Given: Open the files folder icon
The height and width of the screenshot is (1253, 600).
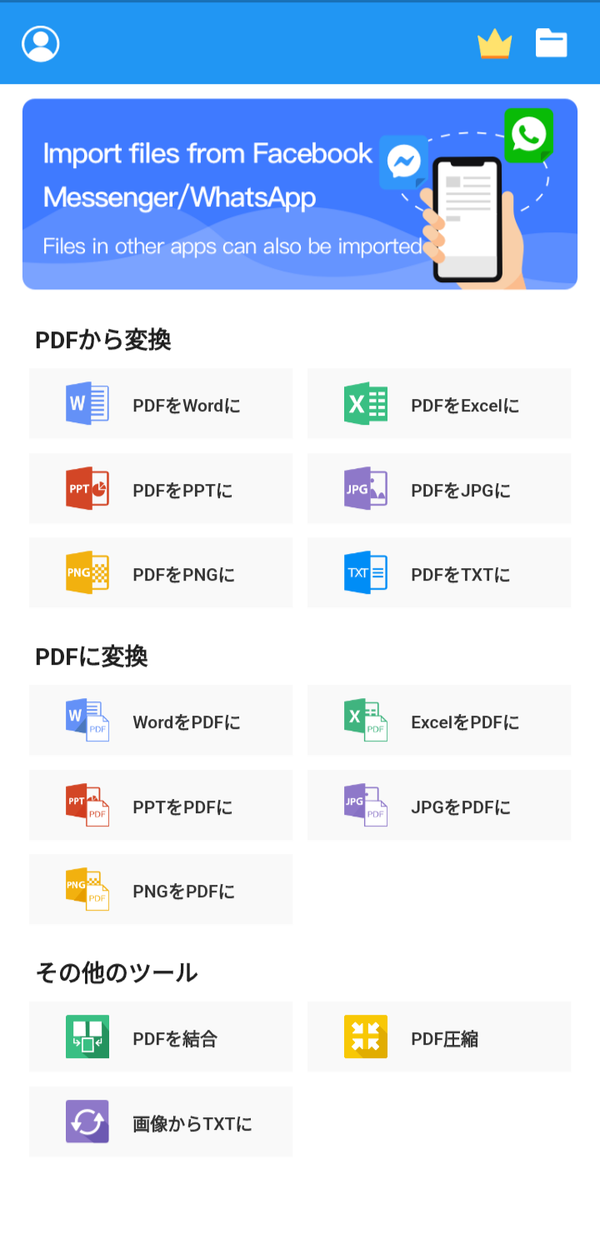Looking at the screenshot, I should click(x=551, y=43).
